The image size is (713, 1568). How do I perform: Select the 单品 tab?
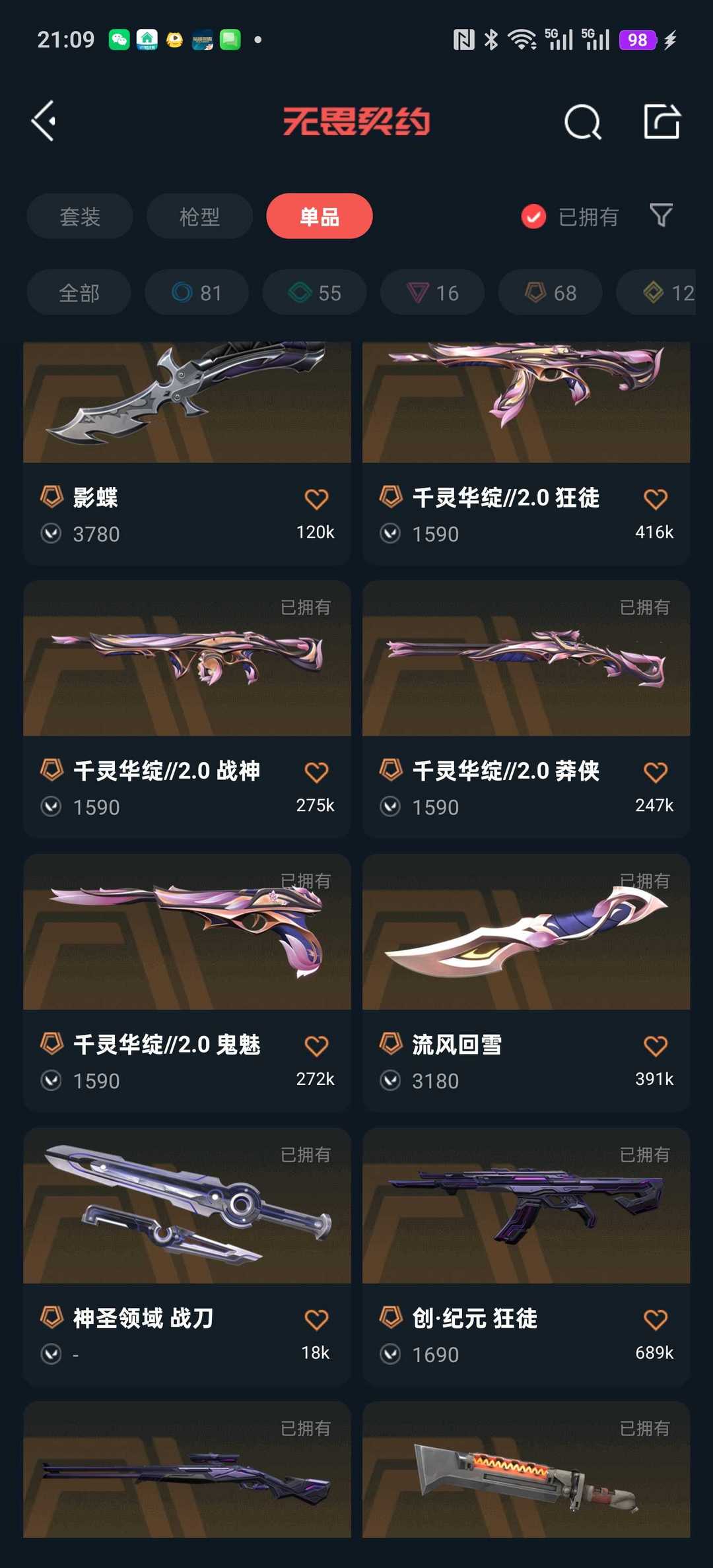click(x=320, y=216)
